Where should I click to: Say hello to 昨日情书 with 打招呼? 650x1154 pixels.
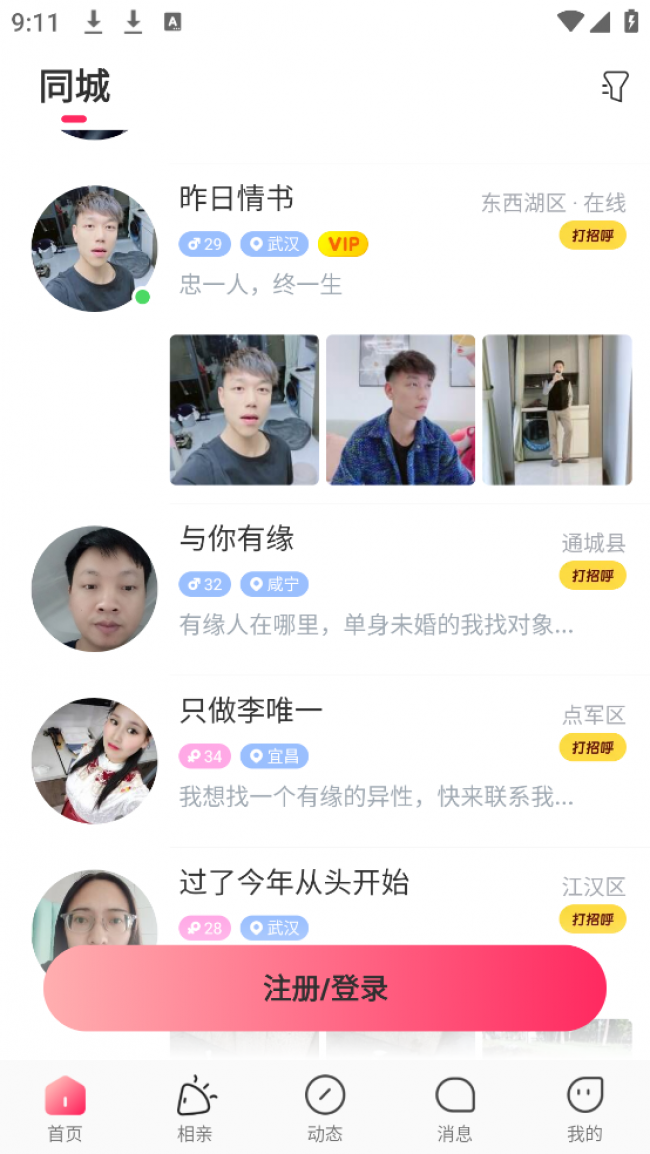(x=592, y=236)
